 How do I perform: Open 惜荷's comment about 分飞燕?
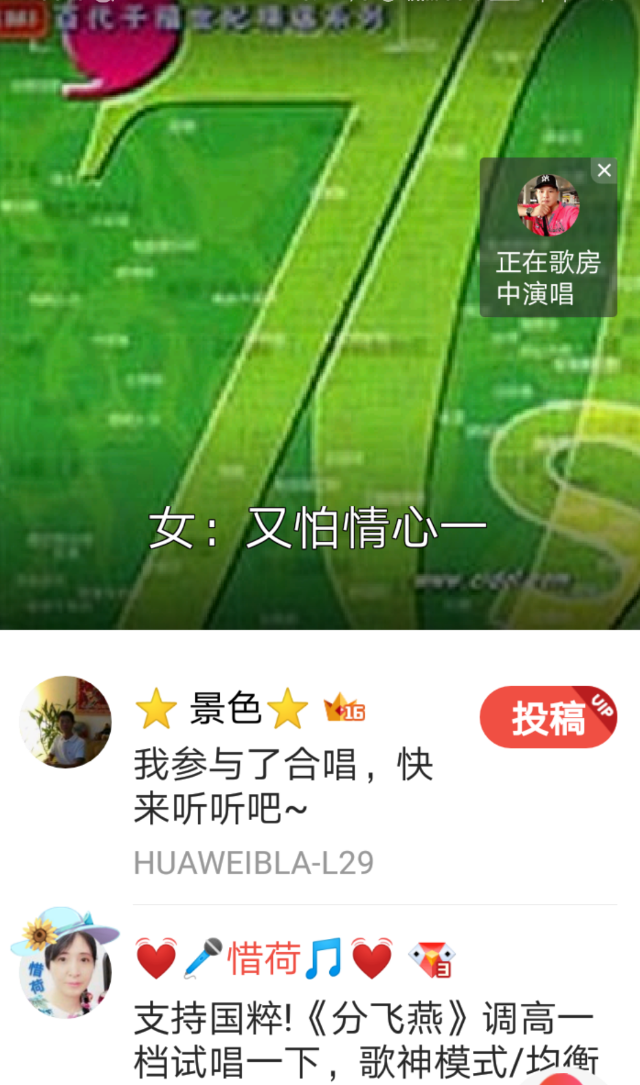coord(365,1038)
